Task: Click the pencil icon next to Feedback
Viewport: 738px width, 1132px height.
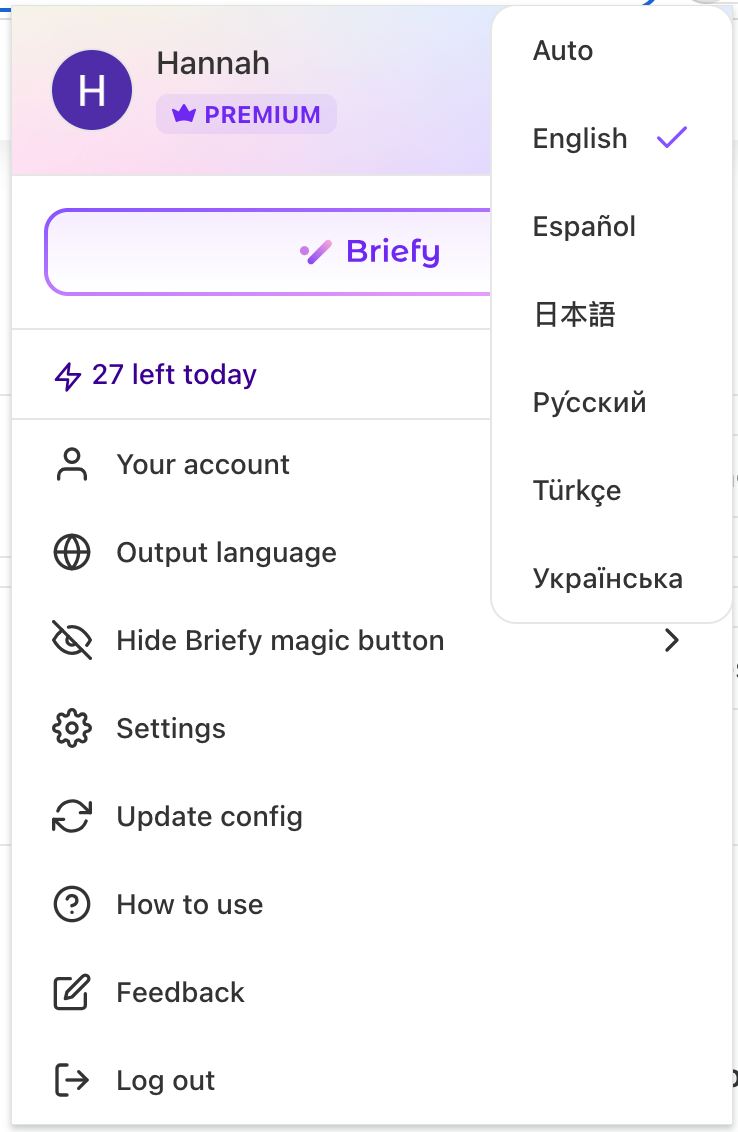Action: coord(70,992)
